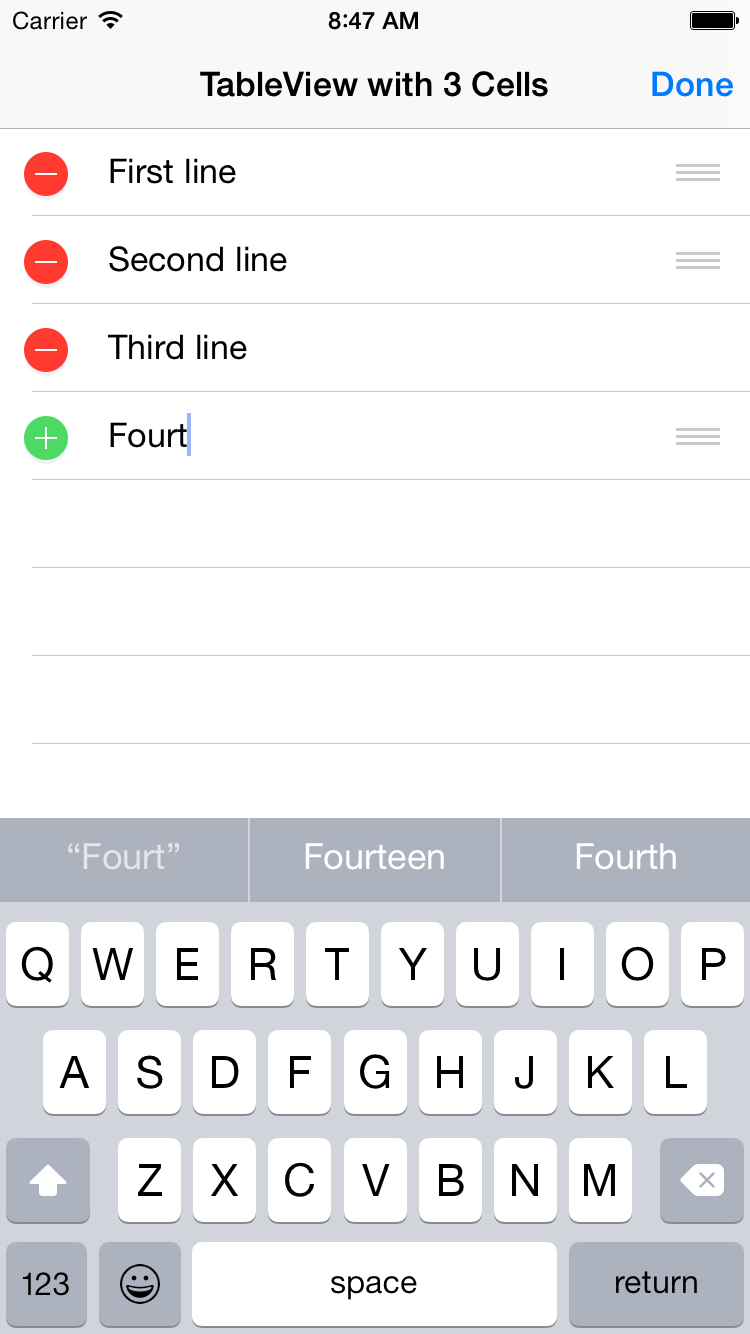Open the emoji keyboard
Viewport: 750px width, 1334px height.
140,1284
